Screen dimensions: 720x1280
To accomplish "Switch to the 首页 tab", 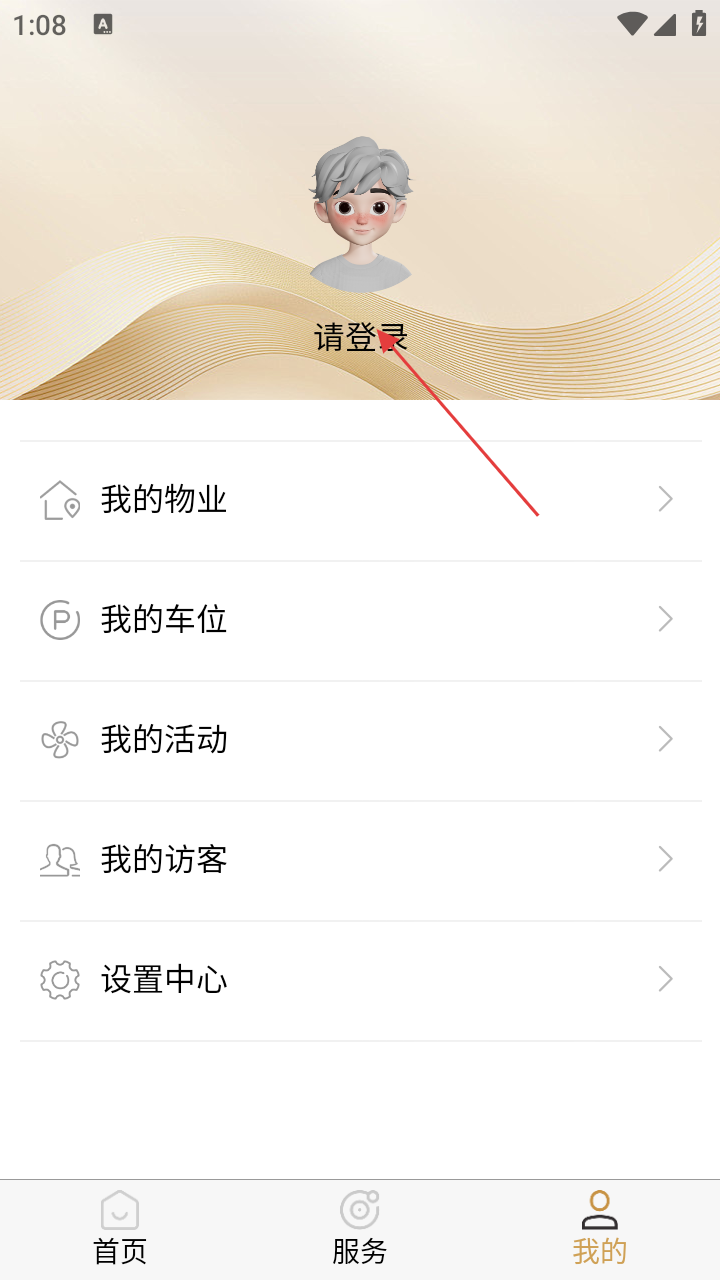I will point(120,1230).
